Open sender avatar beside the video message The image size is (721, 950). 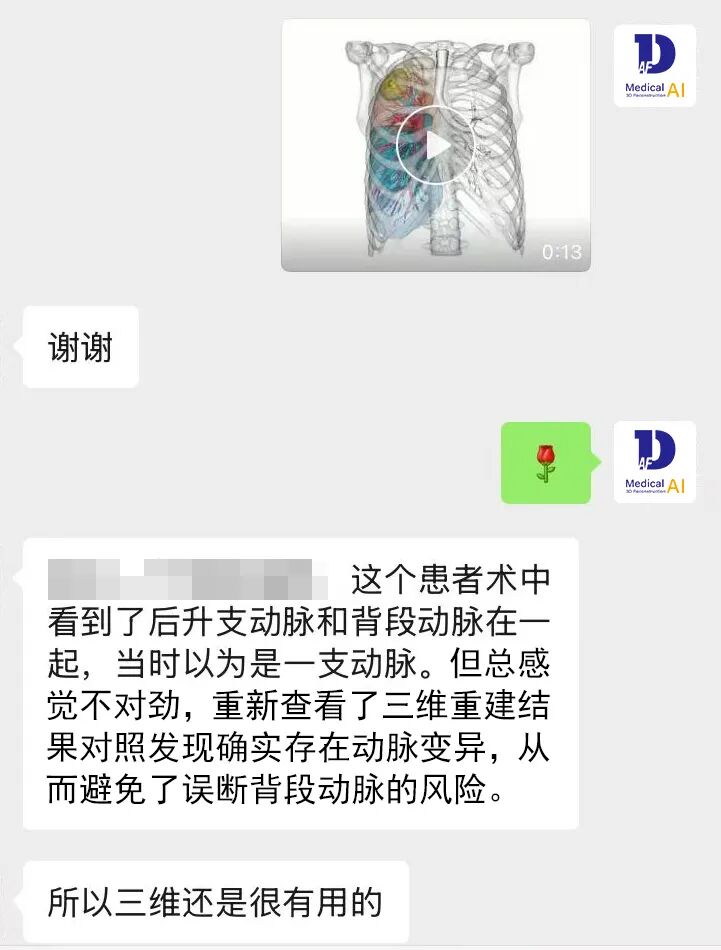655,66
